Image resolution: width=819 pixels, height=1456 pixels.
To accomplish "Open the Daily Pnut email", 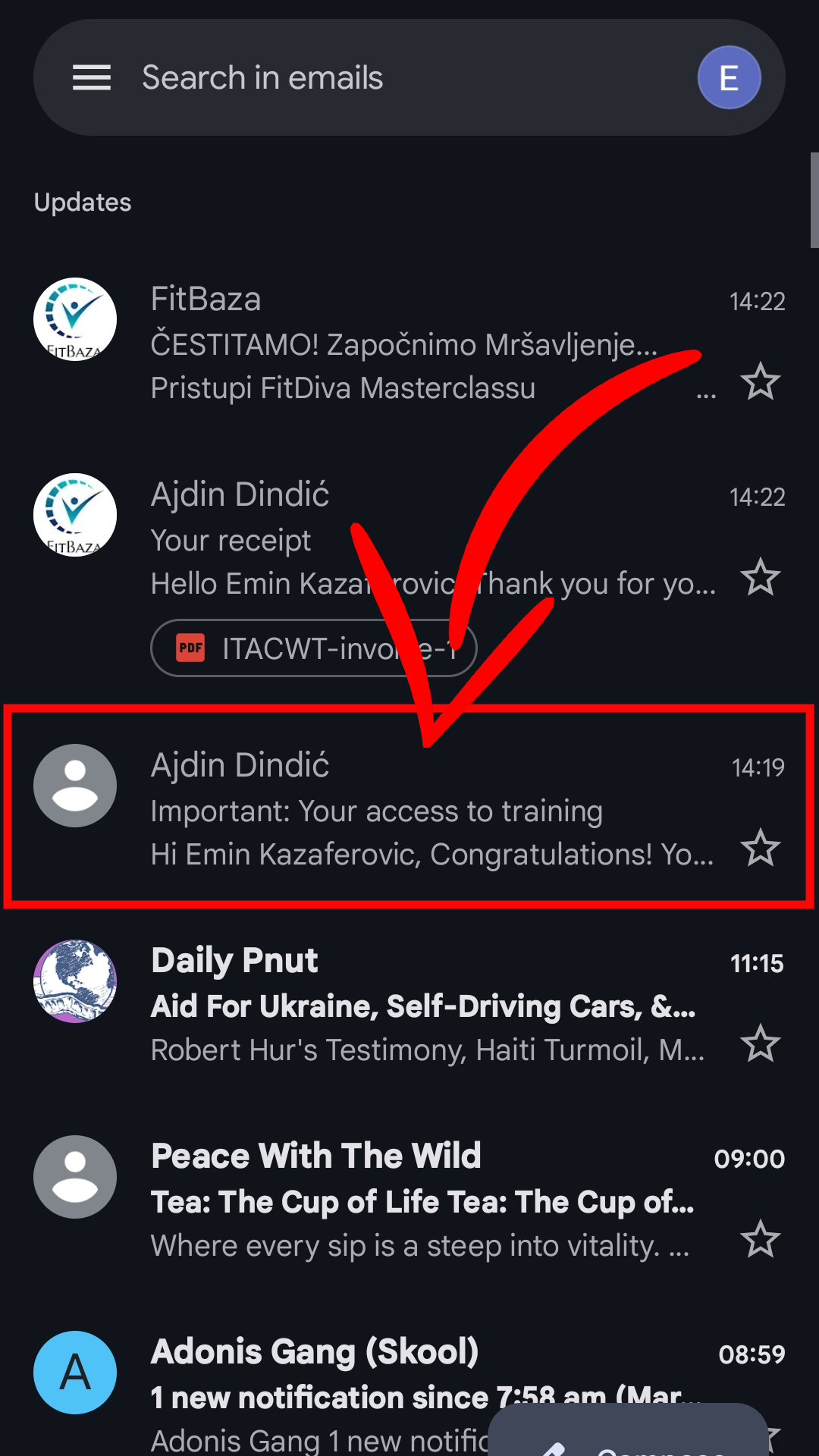I will click(x=402, y=1005).
